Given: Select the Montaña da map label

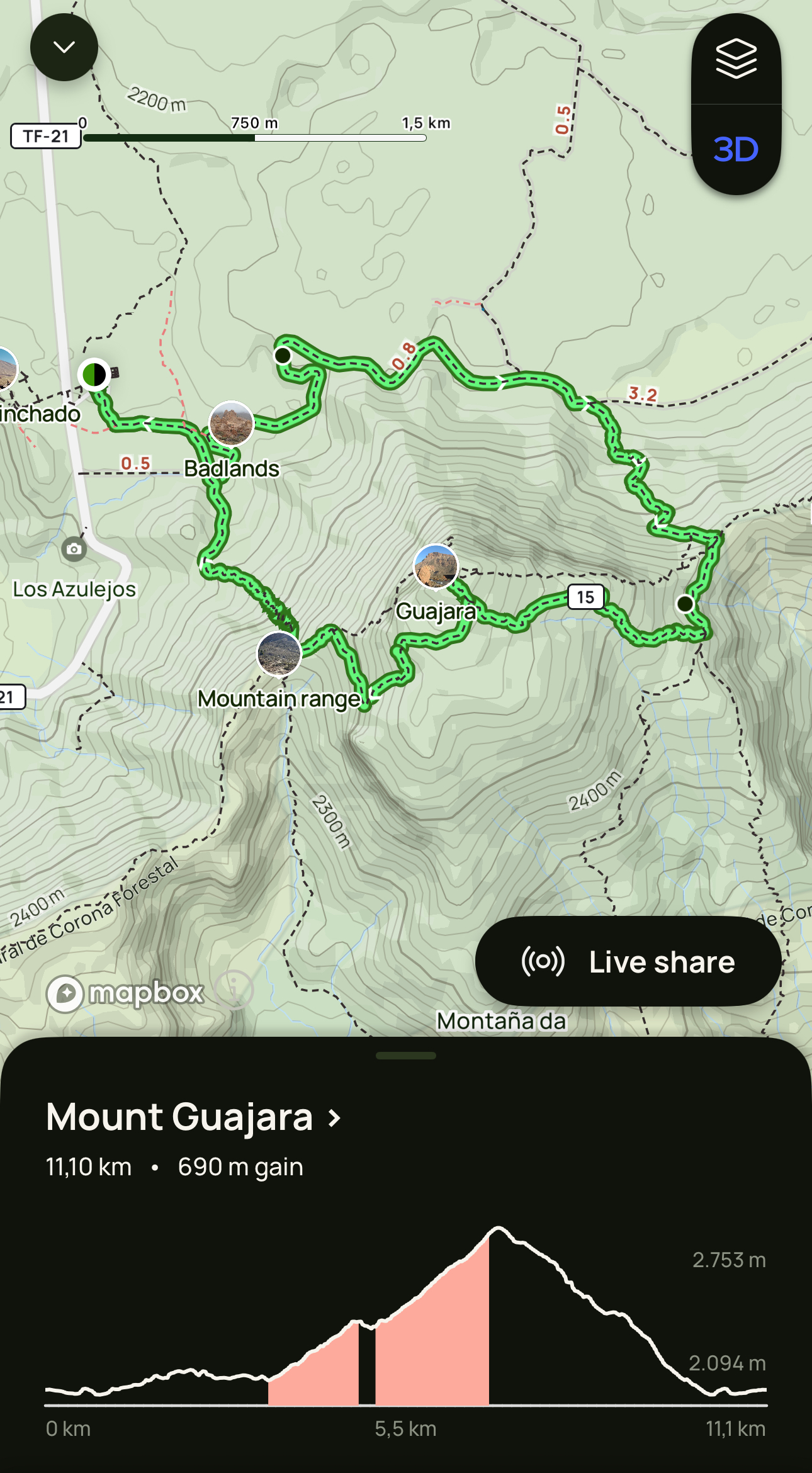Looking at the screenshot, I should pyautogui.click(x=502, y=1020).
